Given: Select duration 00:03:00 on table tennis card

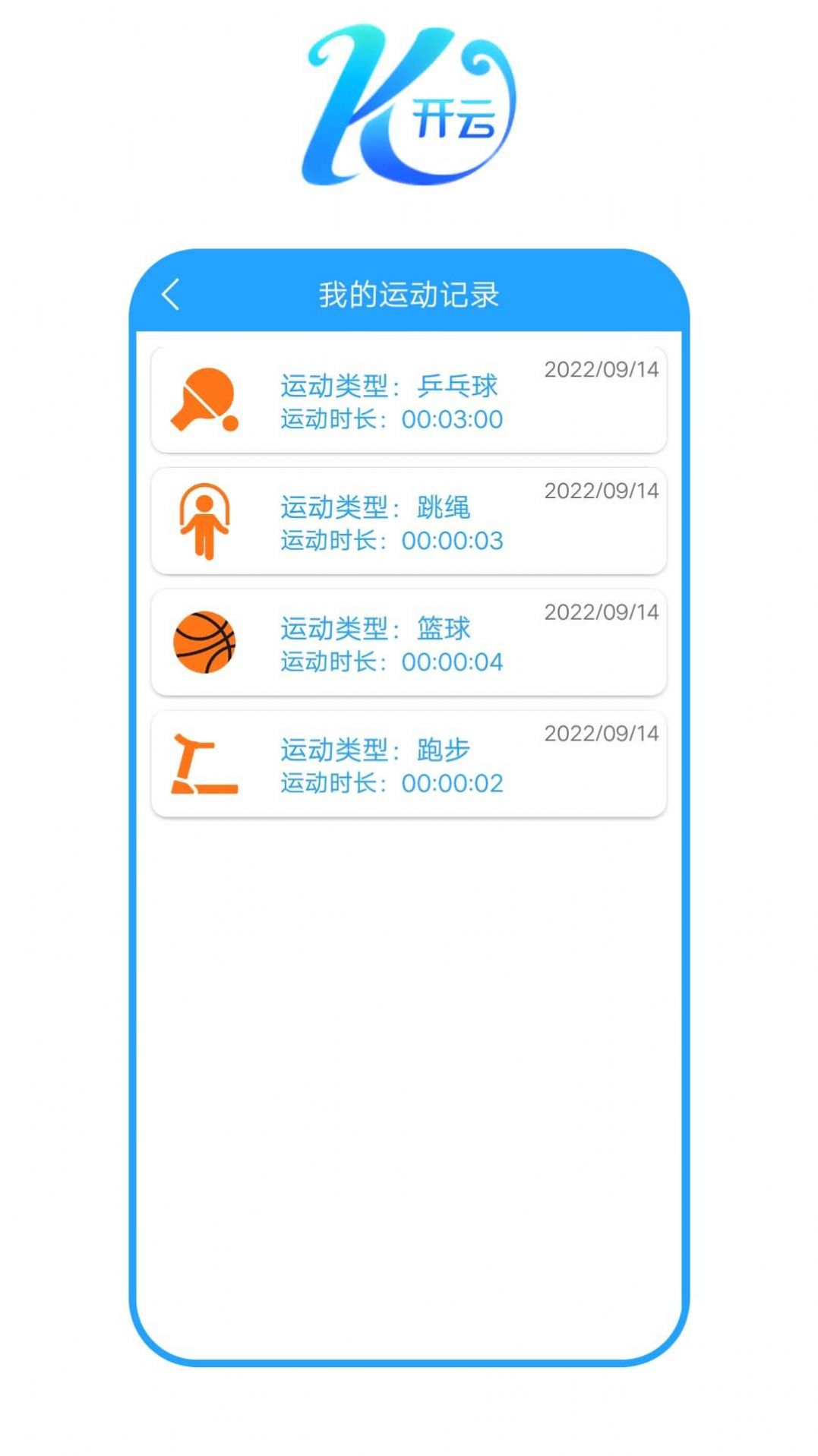Looking at the screenshot, I should 453,419.
